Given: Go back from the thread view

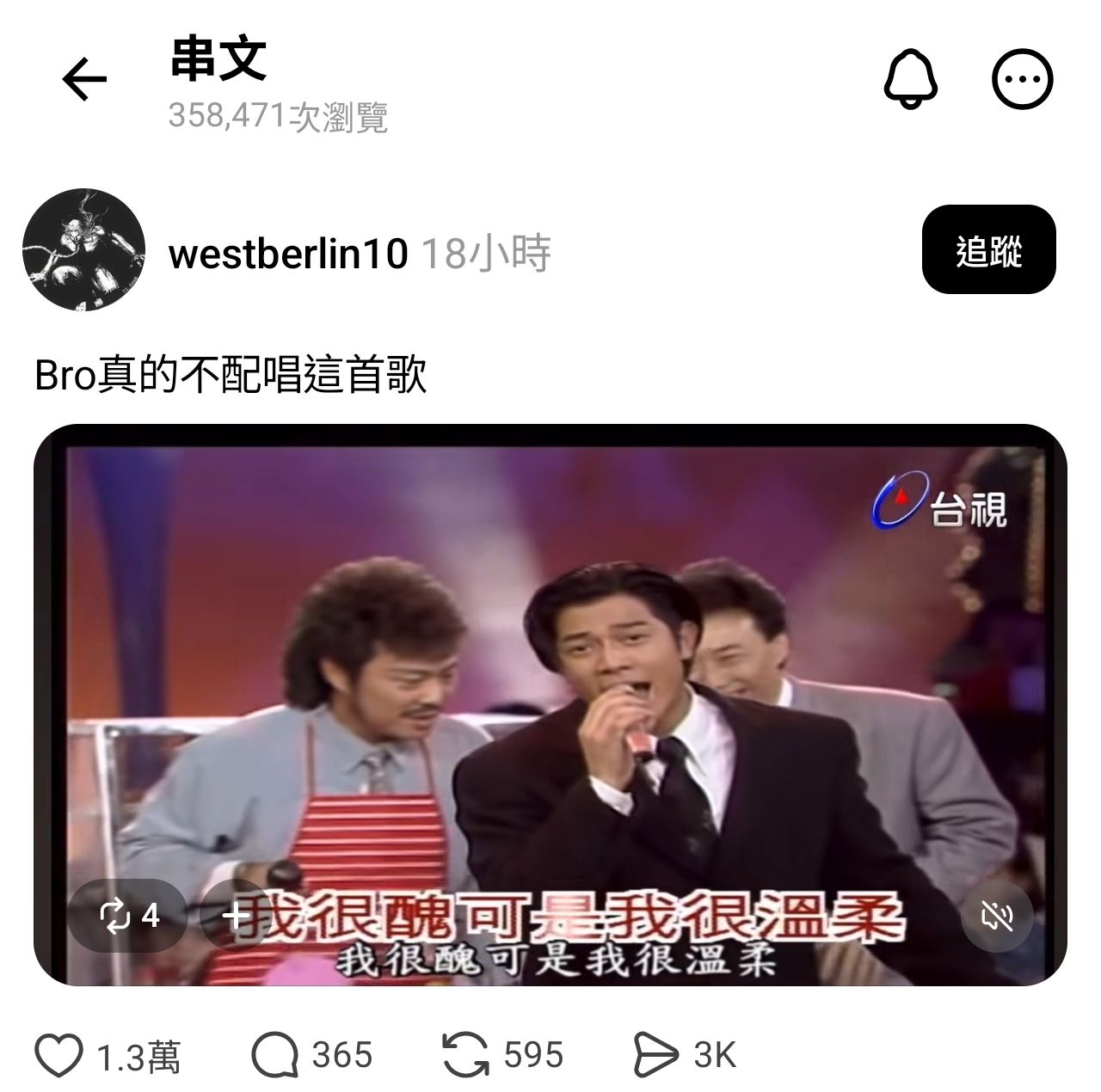Looking at the screenshot, I should 84,79.
